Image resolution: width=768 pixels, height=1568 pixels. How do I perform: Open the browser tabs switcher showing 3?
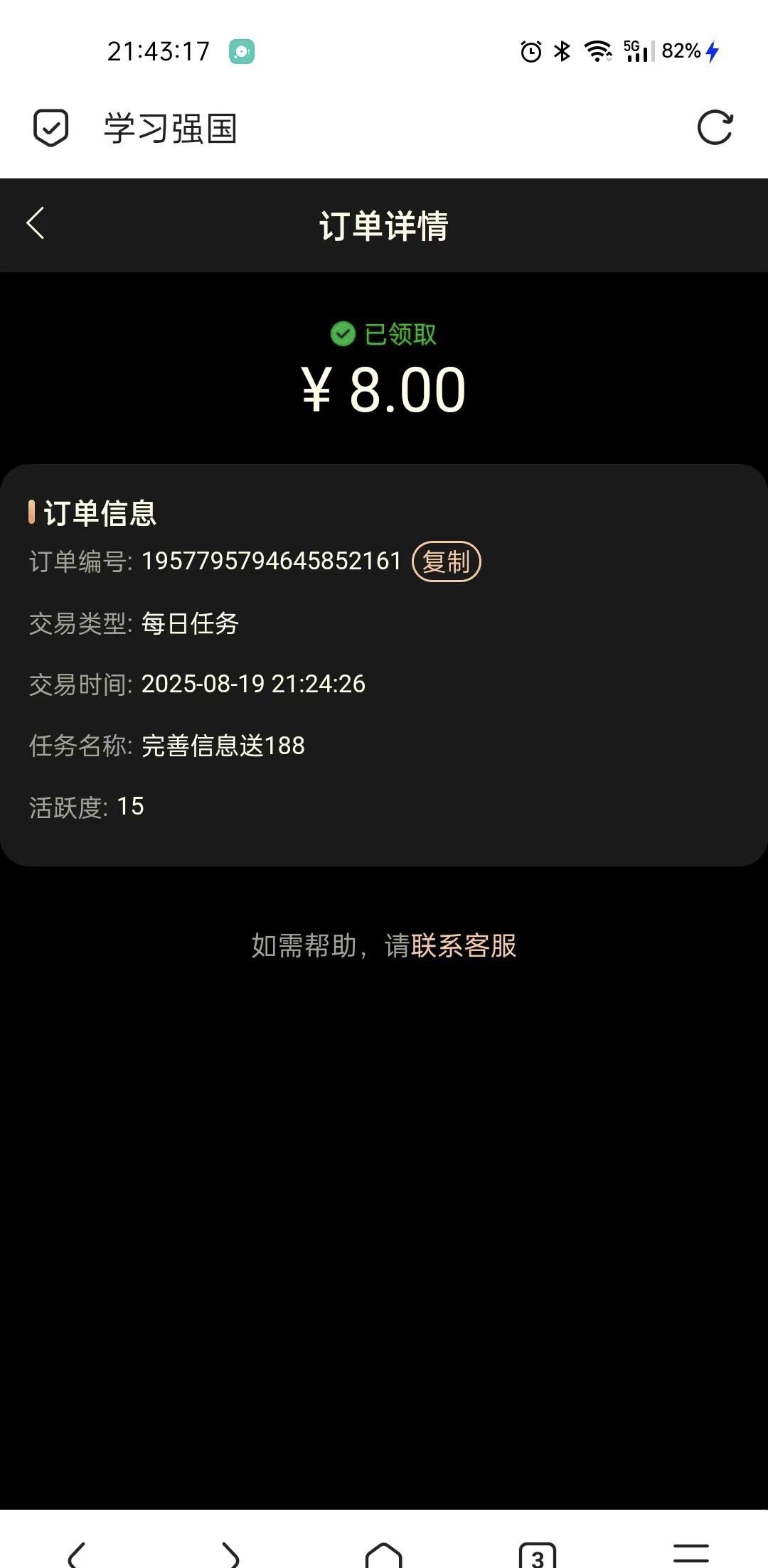[538, 1555]
